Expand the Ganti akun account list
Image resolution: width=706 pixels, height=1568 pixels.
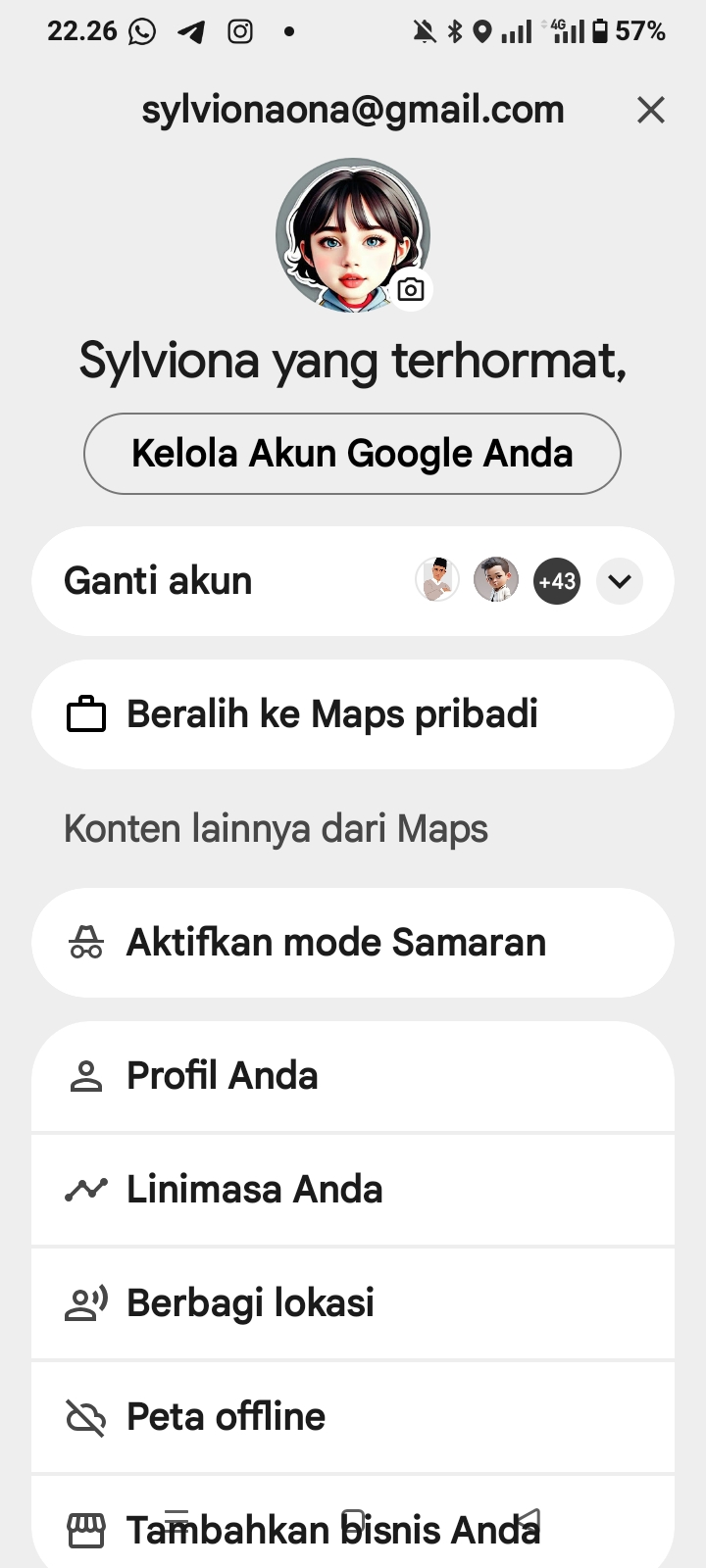tap(619, 581)
